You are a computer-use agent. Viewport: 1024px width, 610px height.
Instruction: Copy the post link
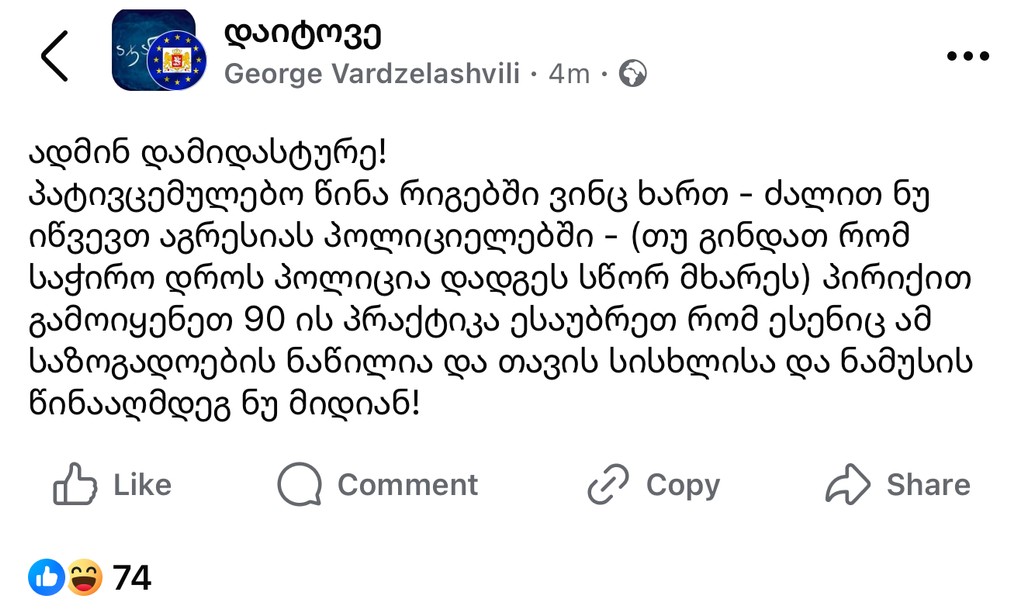pyautogui.click(x=653, y=485)
